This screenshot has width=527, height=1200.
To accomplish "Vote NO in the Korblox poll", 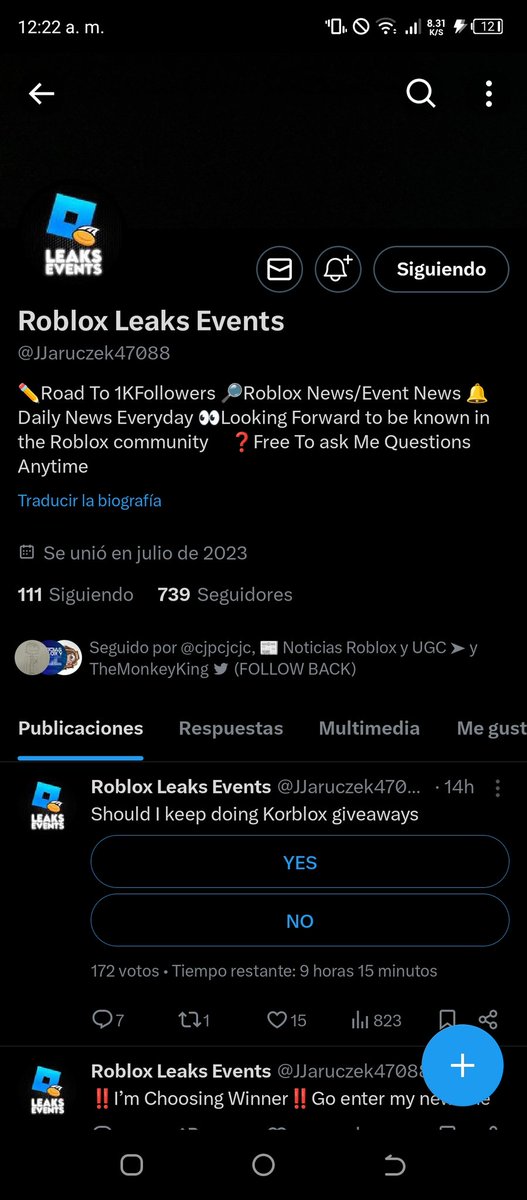I will click(300, 920).
